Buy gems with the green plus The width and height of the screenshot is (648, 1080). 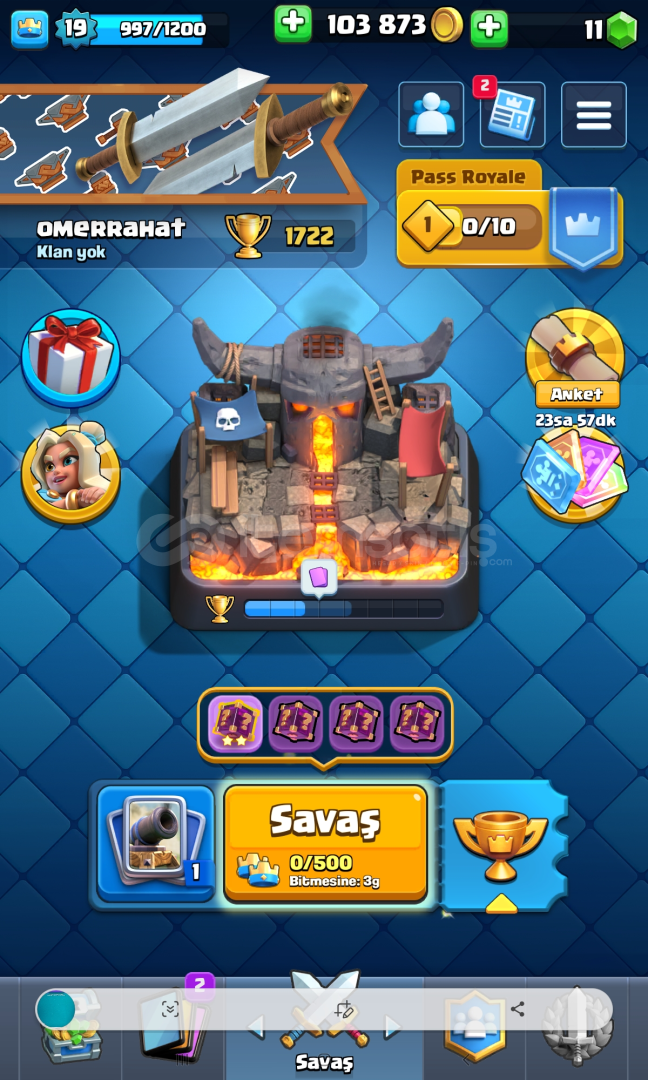point(489,28)
